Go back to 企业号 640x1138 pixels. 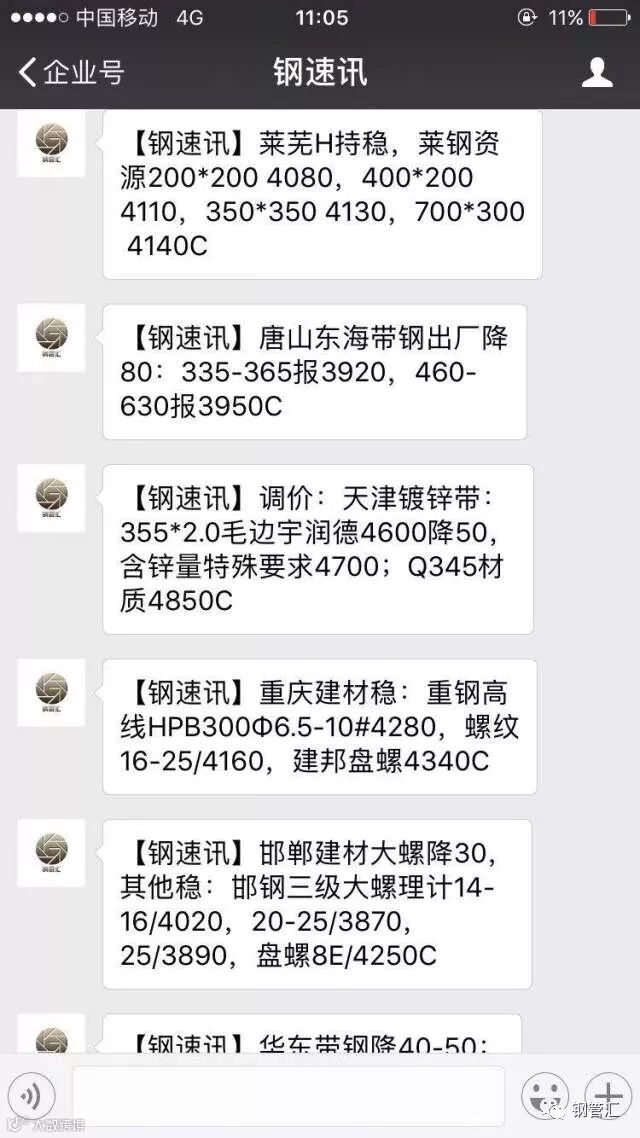[x=71, y=72]
